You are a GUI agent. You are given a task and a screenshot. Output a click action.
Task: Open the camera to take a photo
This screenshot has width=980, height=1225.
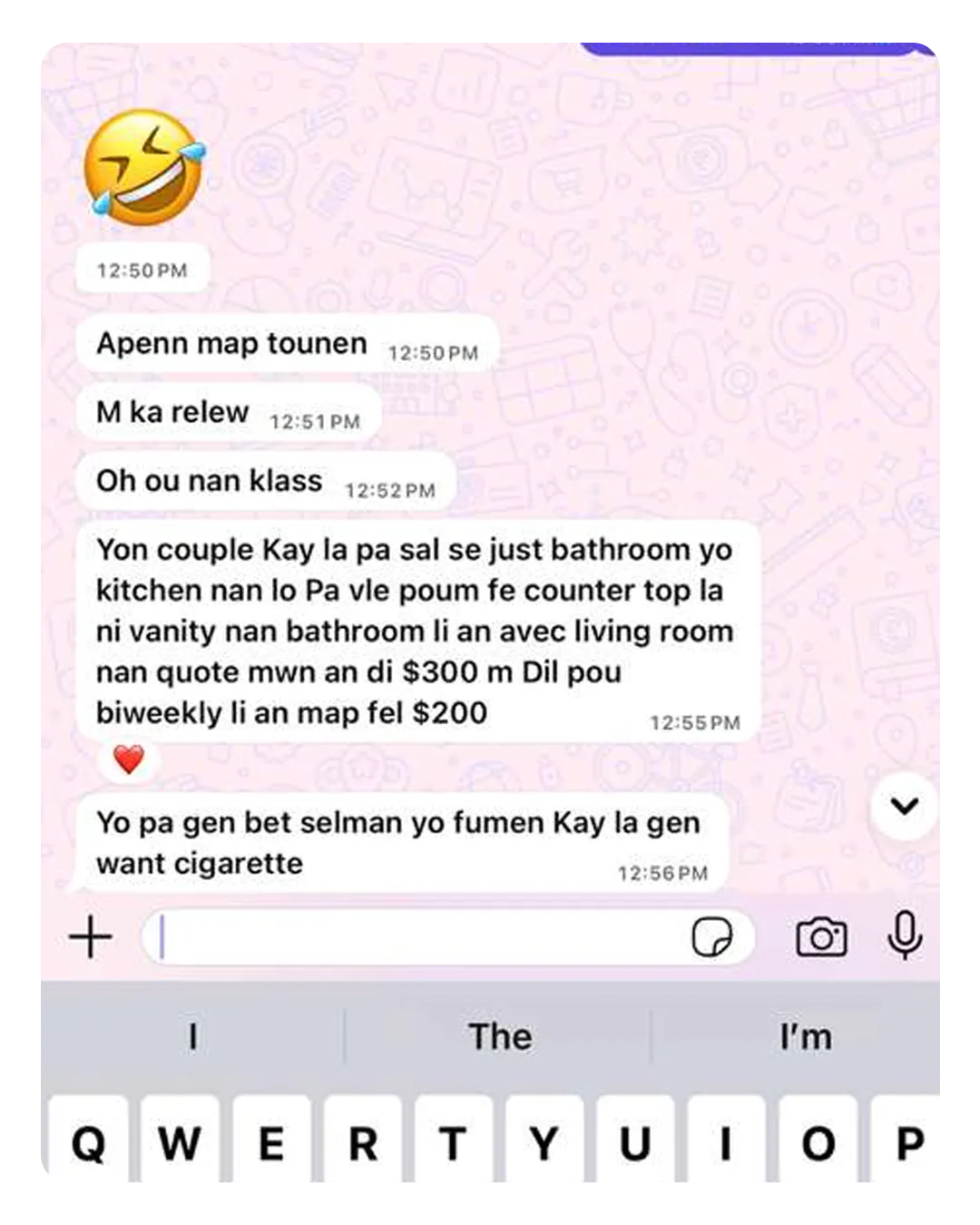tap(821, 936)
